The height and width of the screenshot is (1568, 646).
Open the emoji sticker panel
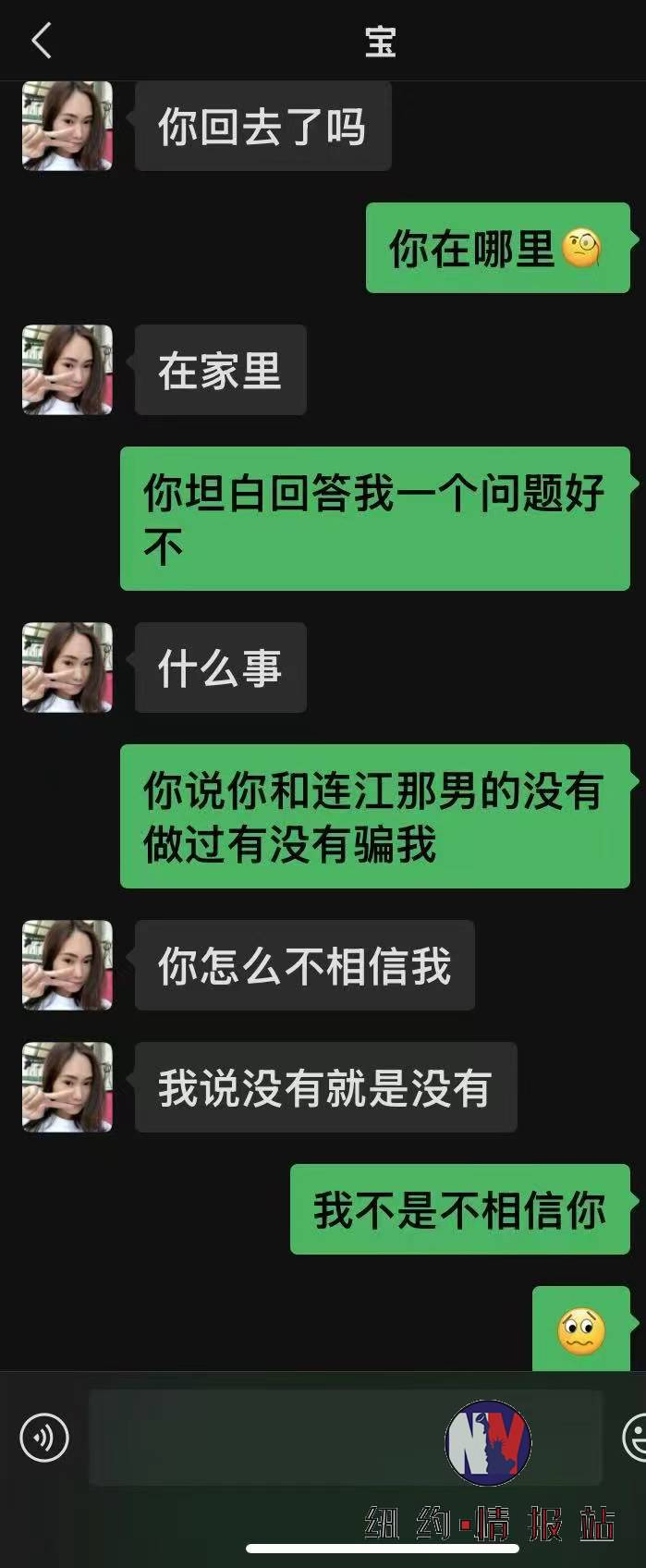(636, 1438)
